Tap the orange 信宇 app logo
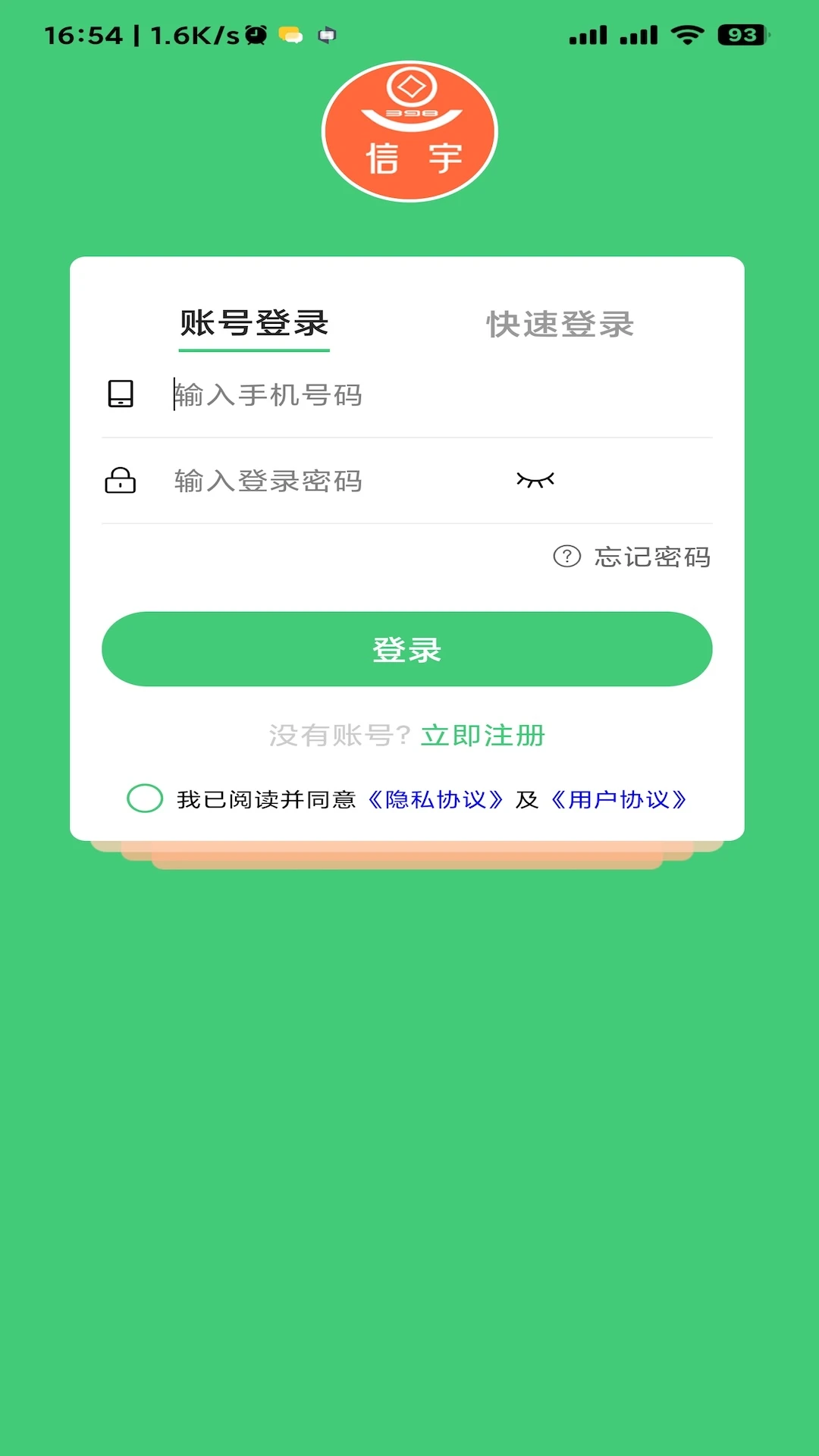 click(x=409, y=130)
